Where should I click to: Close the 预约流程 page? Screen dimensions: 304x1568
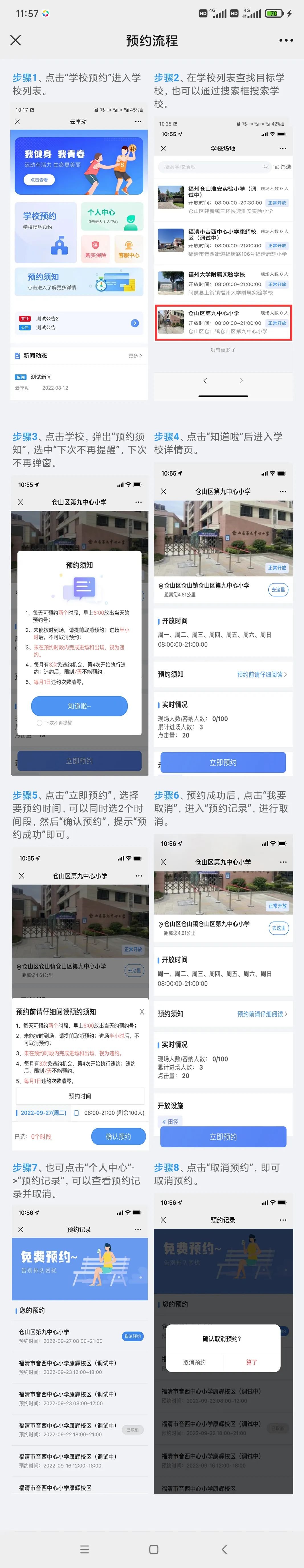pyautogui.click(x=16, y=40)
